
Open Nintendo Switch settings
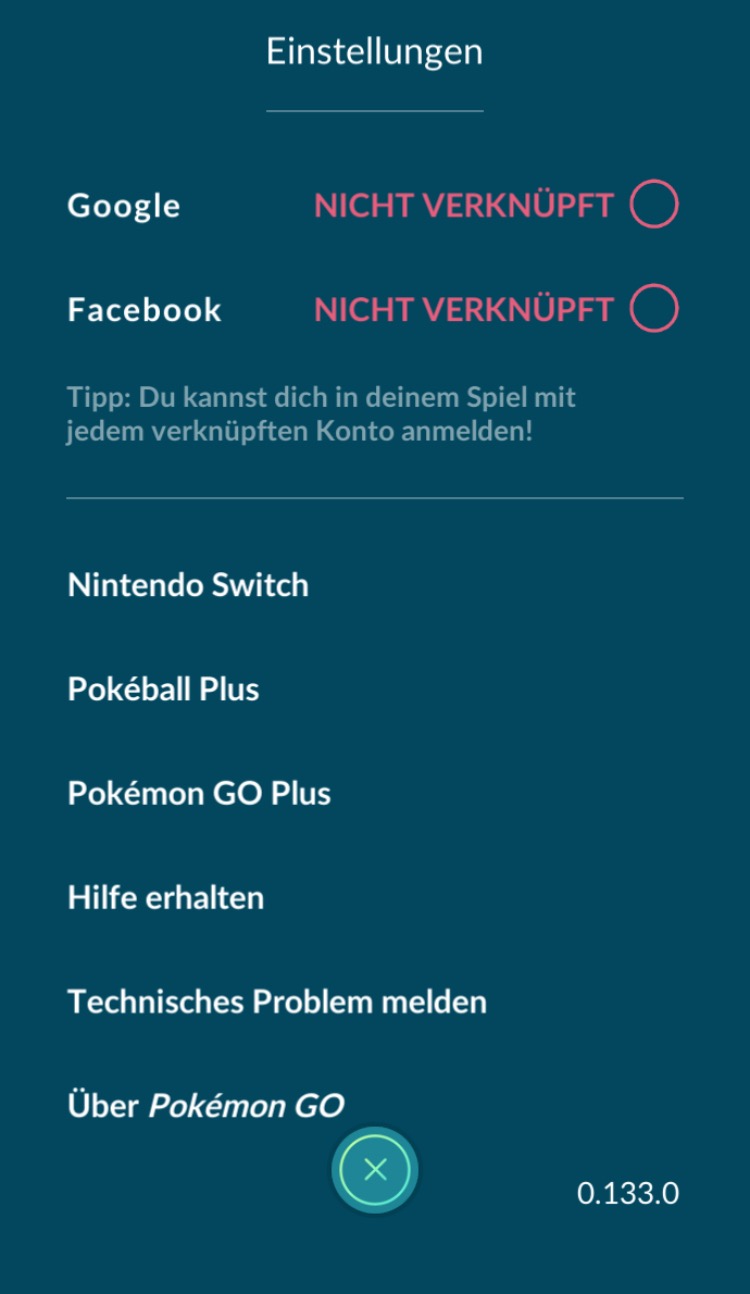coord(188,585)
